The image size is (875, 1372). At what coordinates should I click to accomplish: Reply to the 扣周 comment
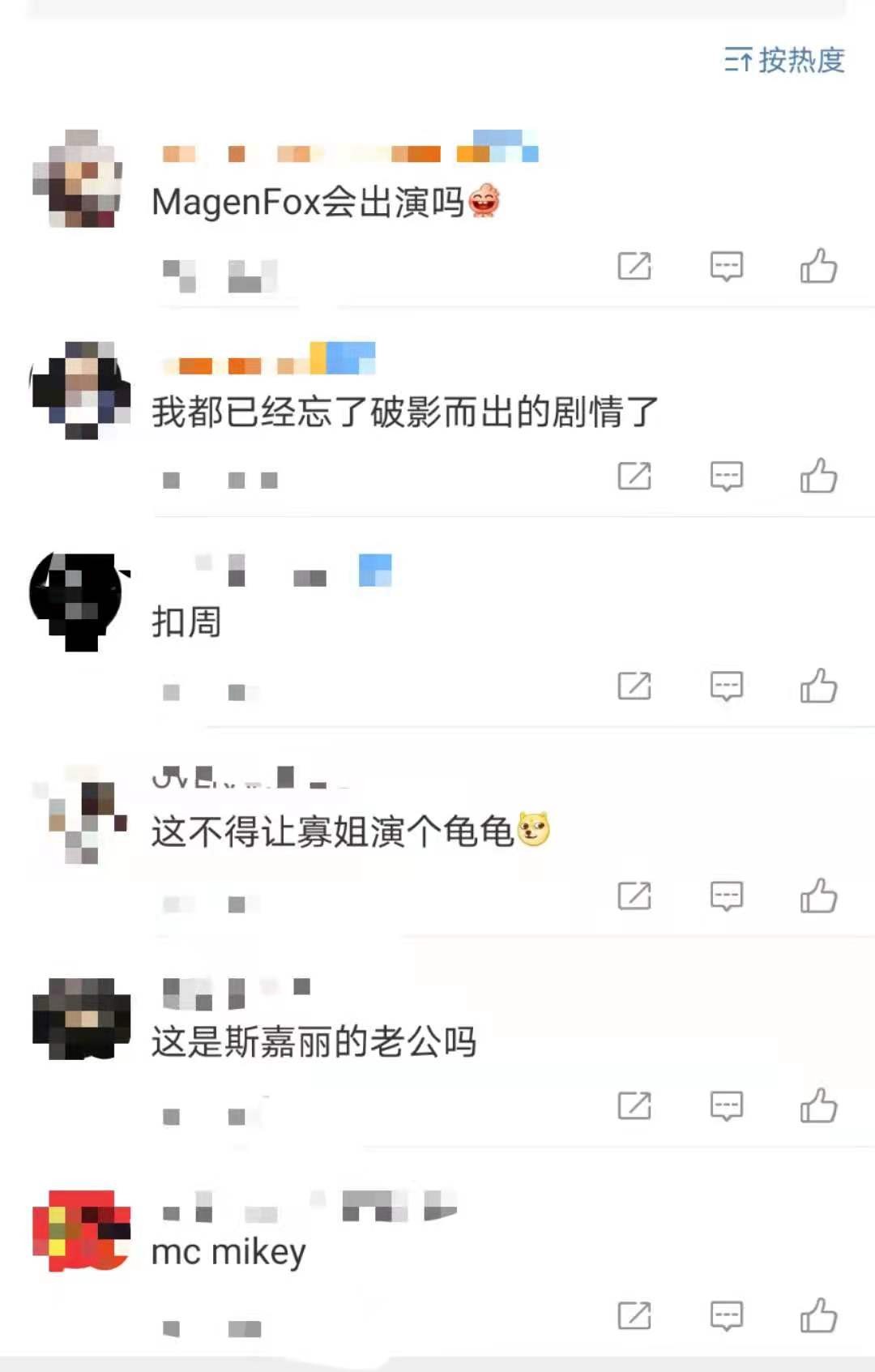[726, 686]
